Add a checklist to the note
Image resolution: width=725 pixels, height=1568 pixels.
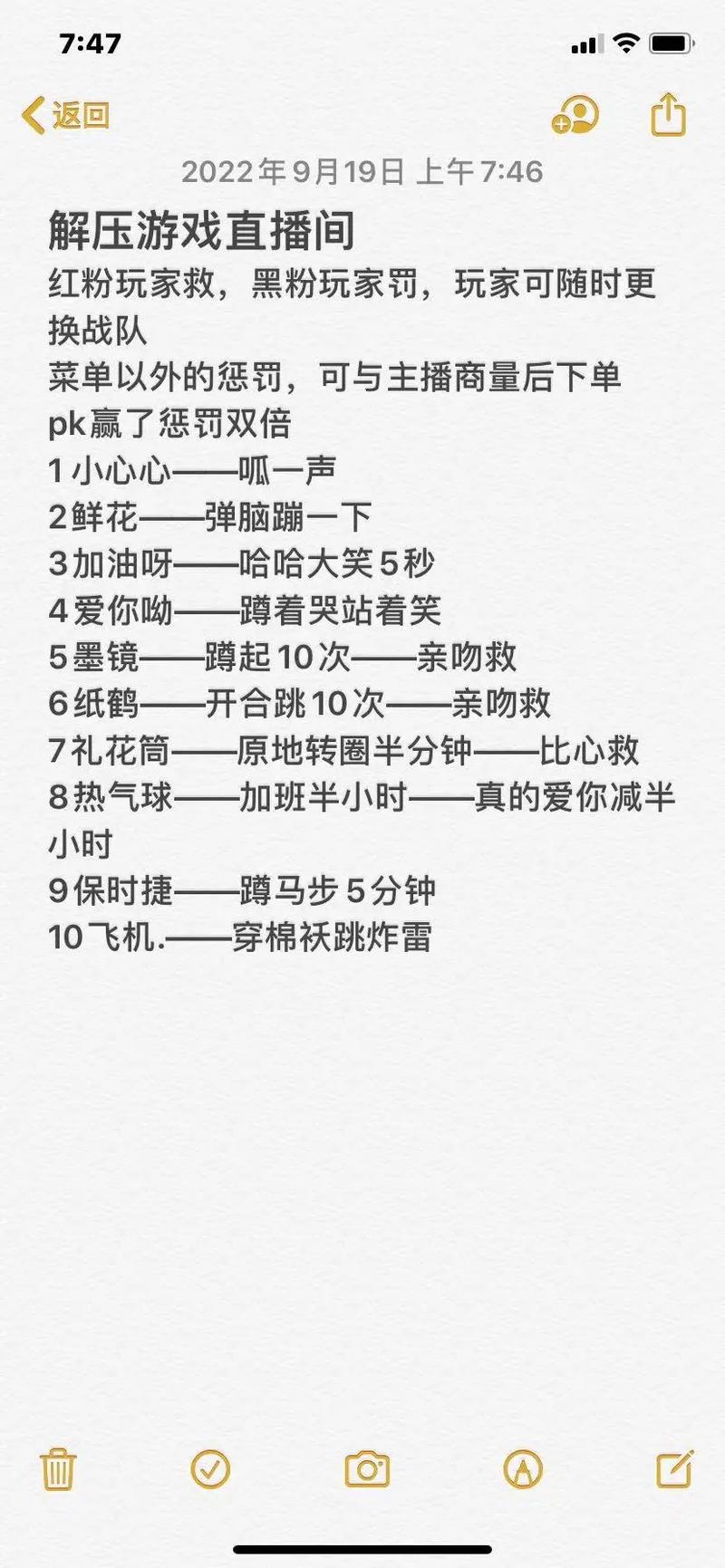click(x=210, y=1468)
